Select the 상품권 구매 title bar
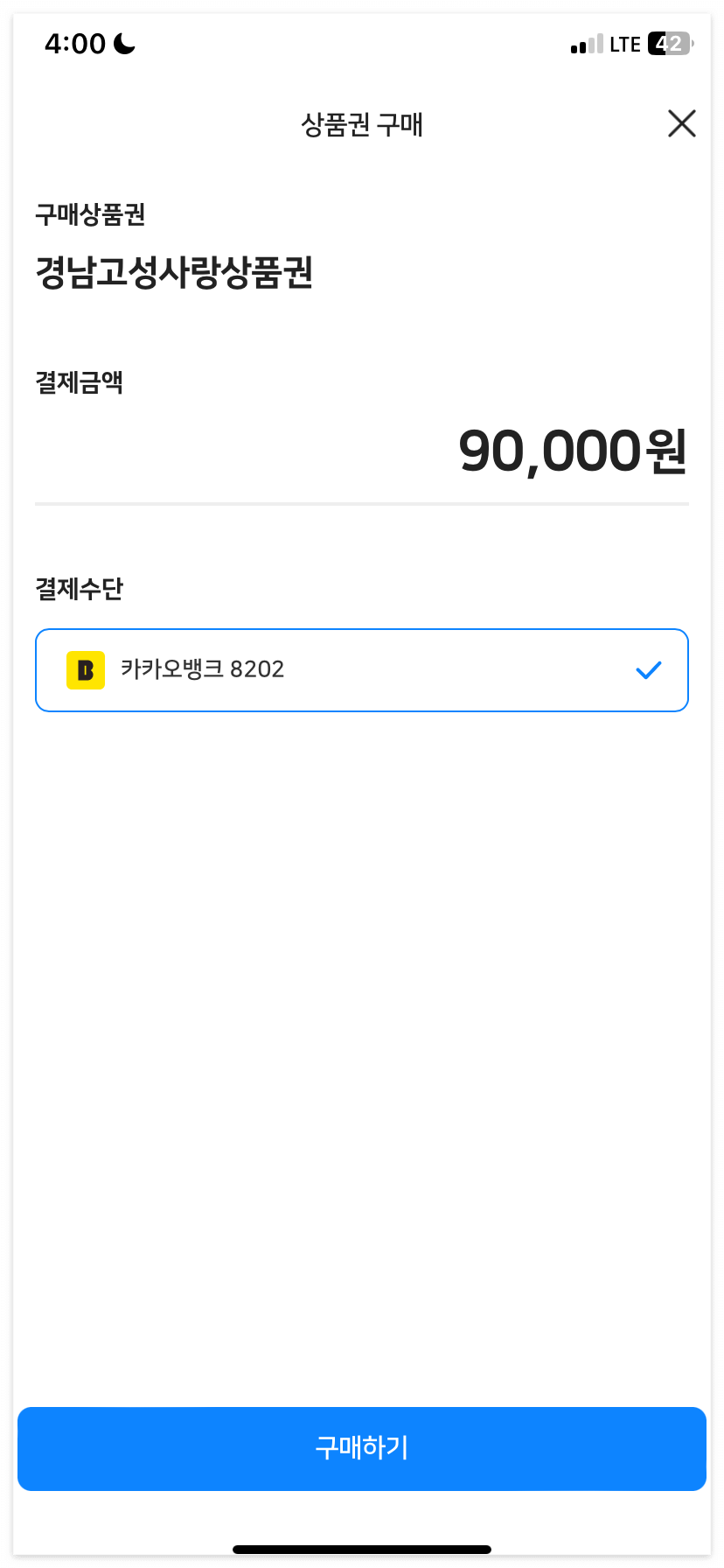The height and width of the screenshot is (1568, 724). pos(361,125)
